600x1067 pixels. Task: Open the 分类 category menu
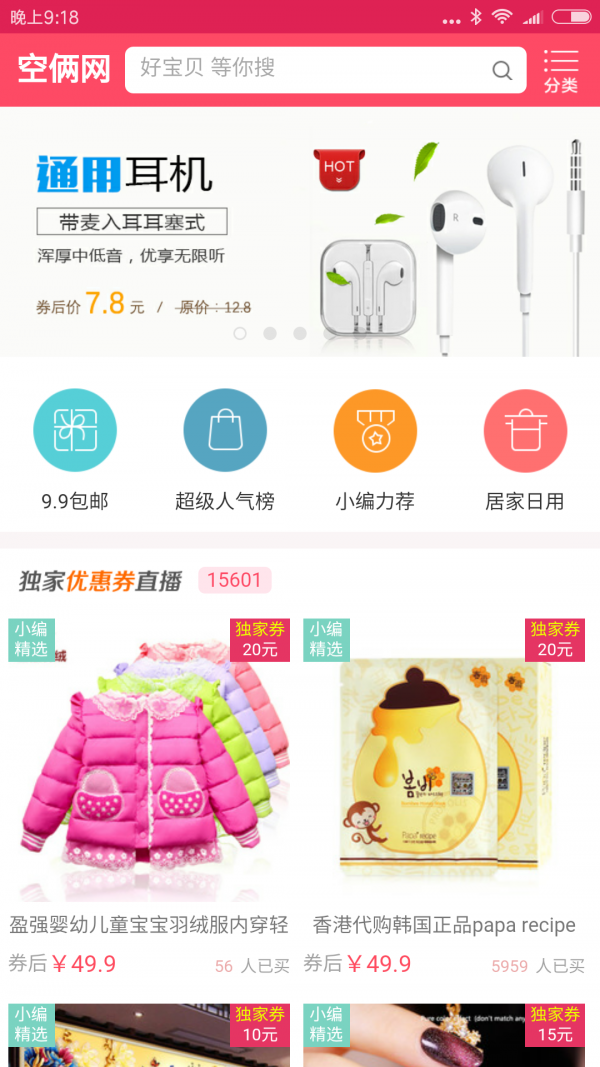pos(561,70)
